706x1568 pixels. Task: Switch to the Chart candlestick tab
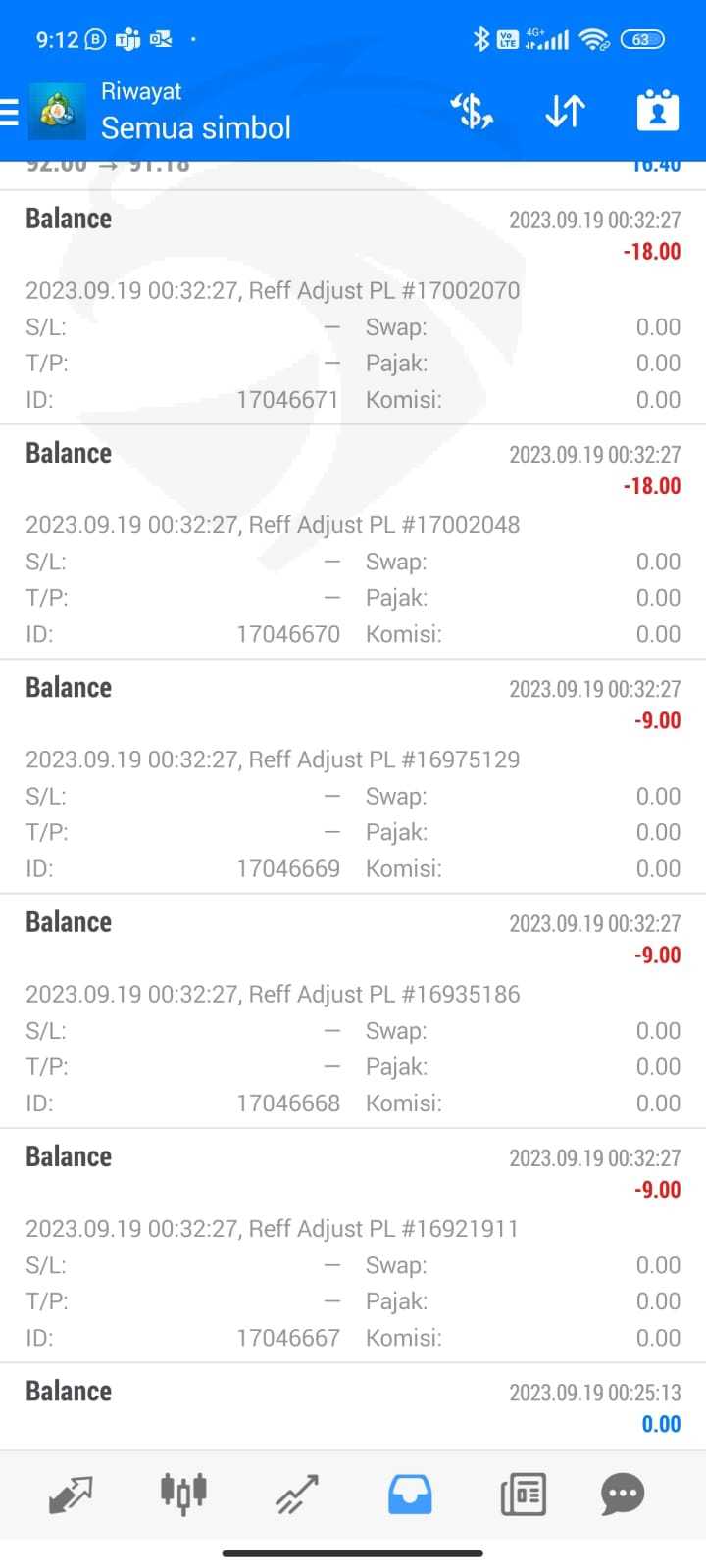click(183, 1494)
